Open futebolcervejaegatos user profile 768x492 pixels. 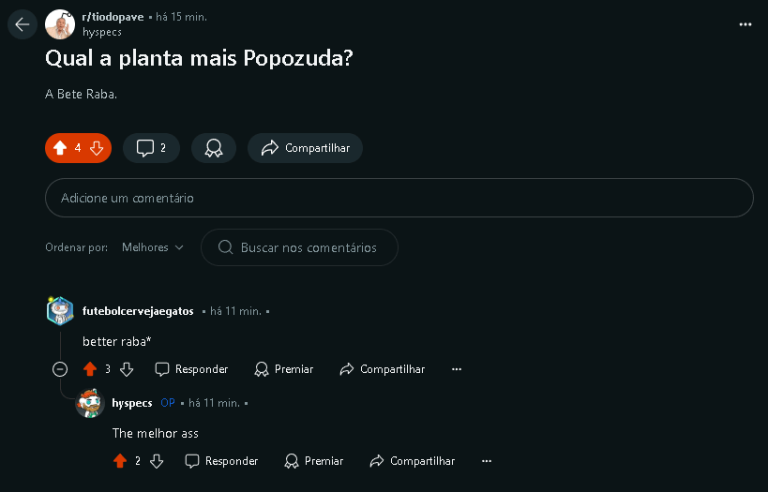pyautogui.click(x=138, y=311)
